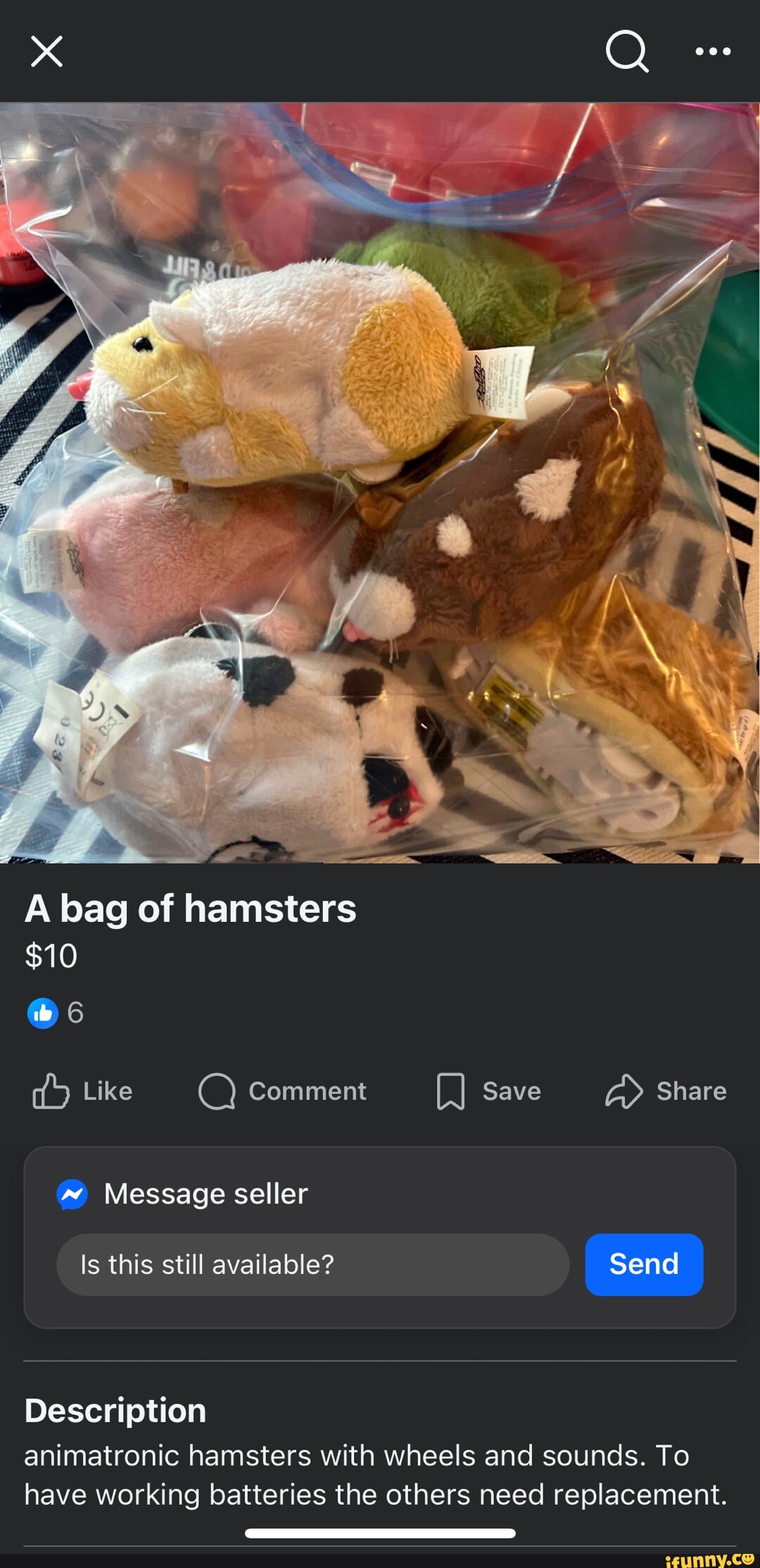Comment on the listing

(x=283, y=1091)
